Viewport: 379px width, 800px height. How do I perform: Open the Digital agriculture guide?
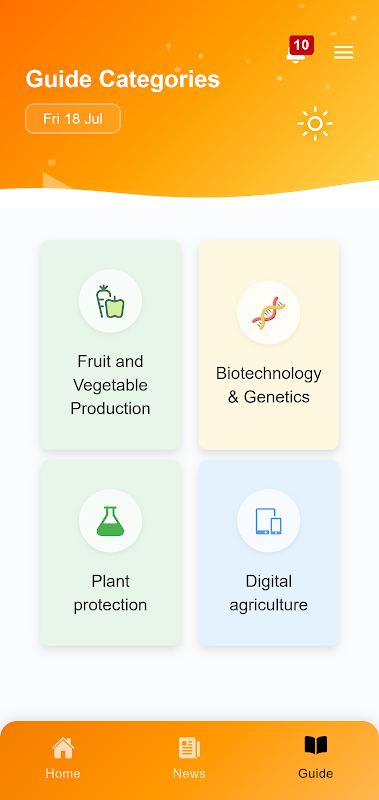(268, 553)
